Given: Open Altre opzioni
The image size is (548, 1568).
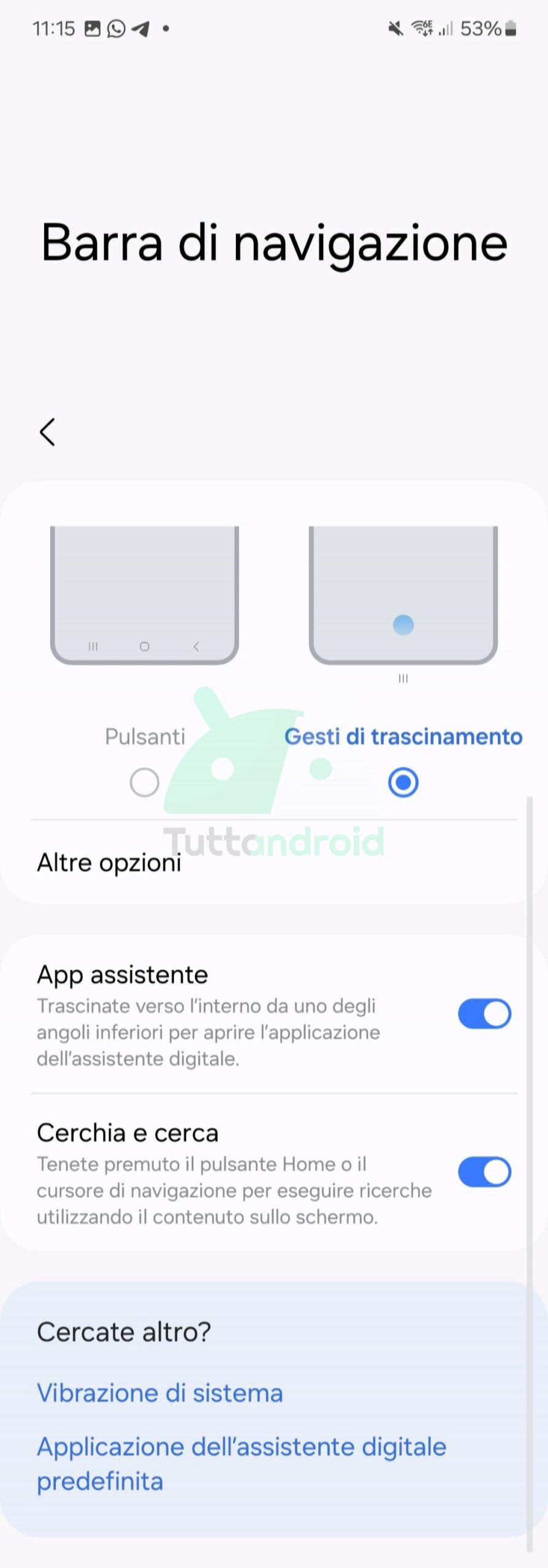Looking at the screenshot, I should tap(109, 862).
